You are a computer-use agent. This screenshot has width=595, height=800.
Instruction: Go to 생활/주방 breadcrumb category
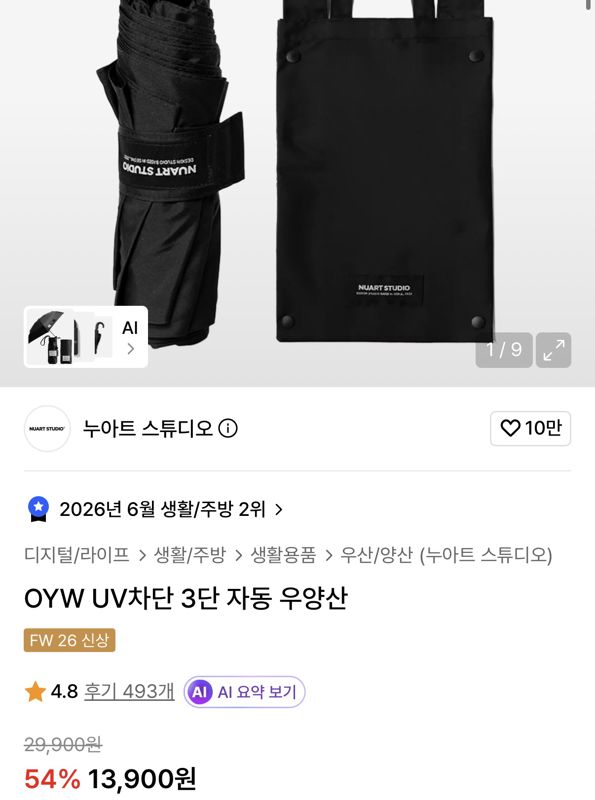coord(189,555)
